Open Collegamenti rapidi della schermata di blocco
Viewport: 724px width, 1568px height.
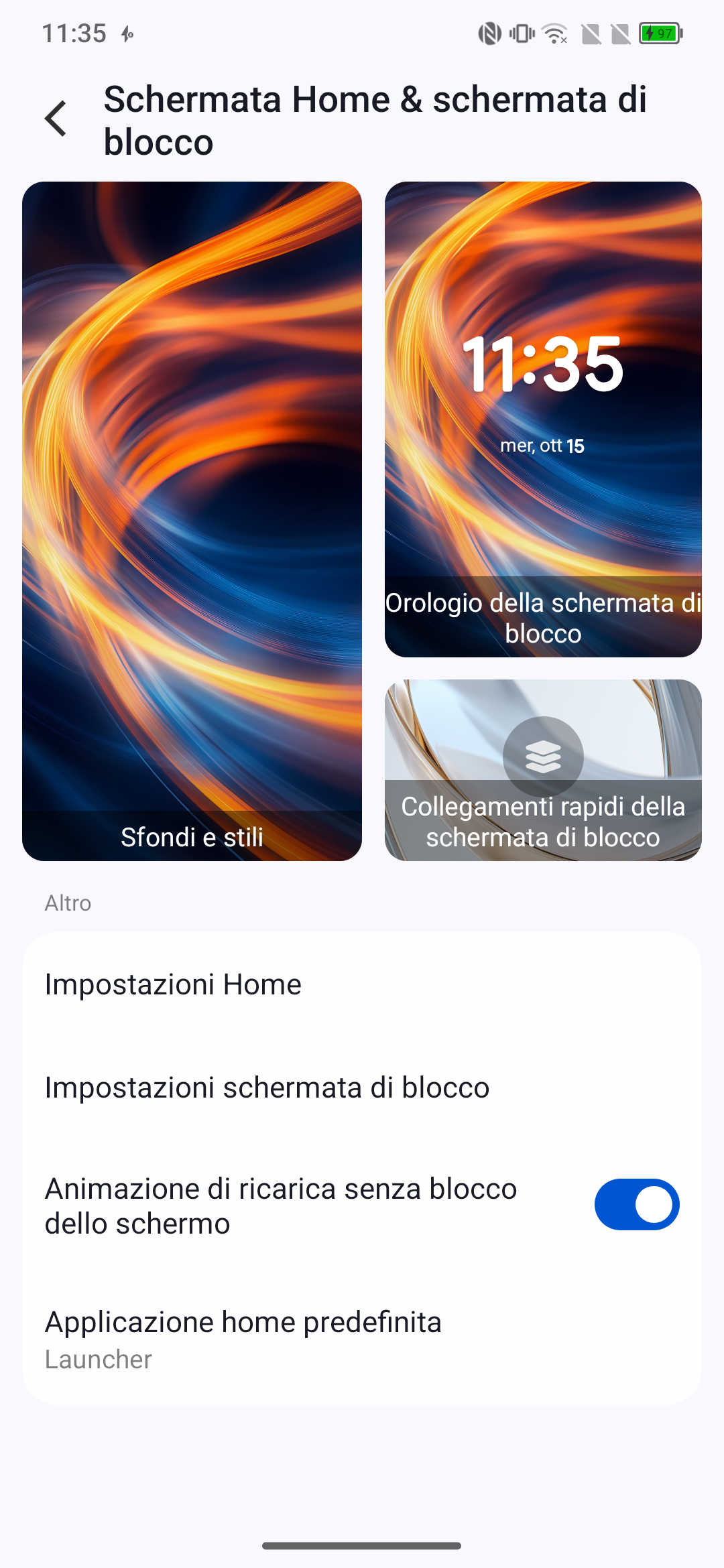click(543, 771)
